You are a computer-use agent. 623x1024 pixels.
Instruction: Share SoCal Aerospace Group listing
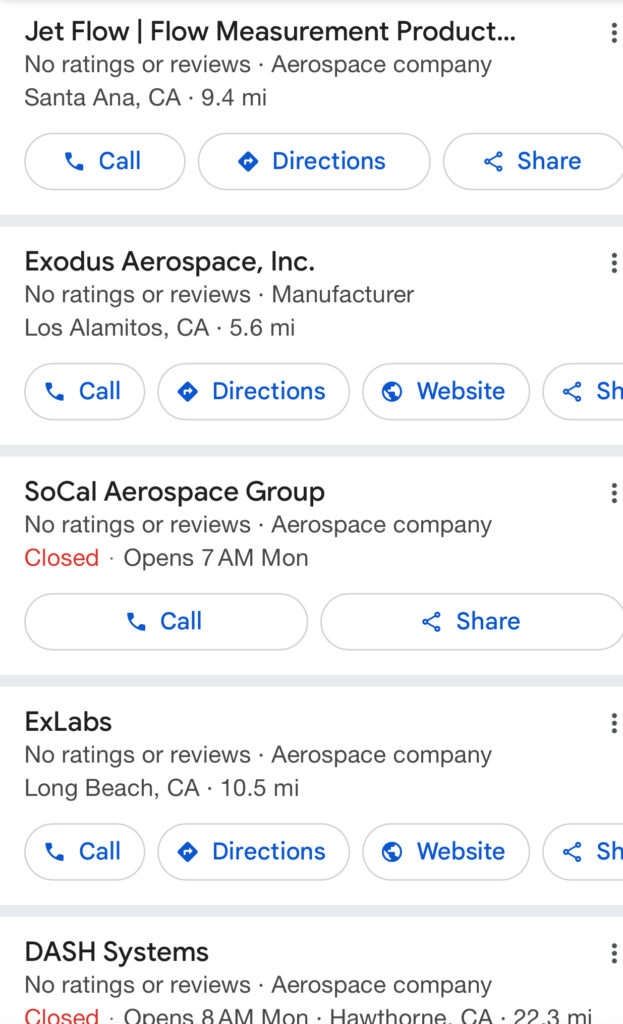coord(471,621)
